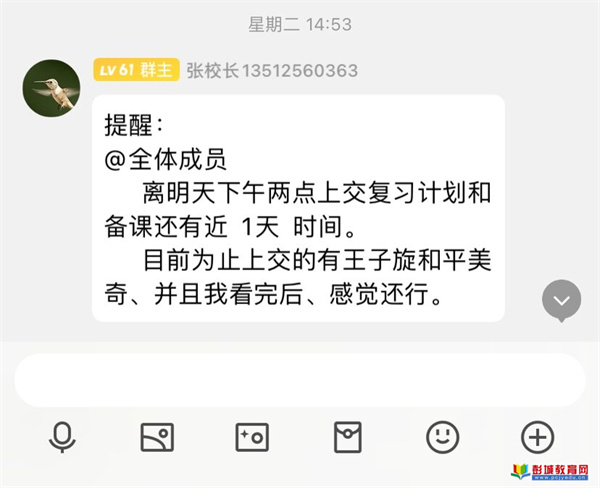The image size is (600, 488).
Task: Start voice input with the microphone icon
Action: (x=62, y=437)
